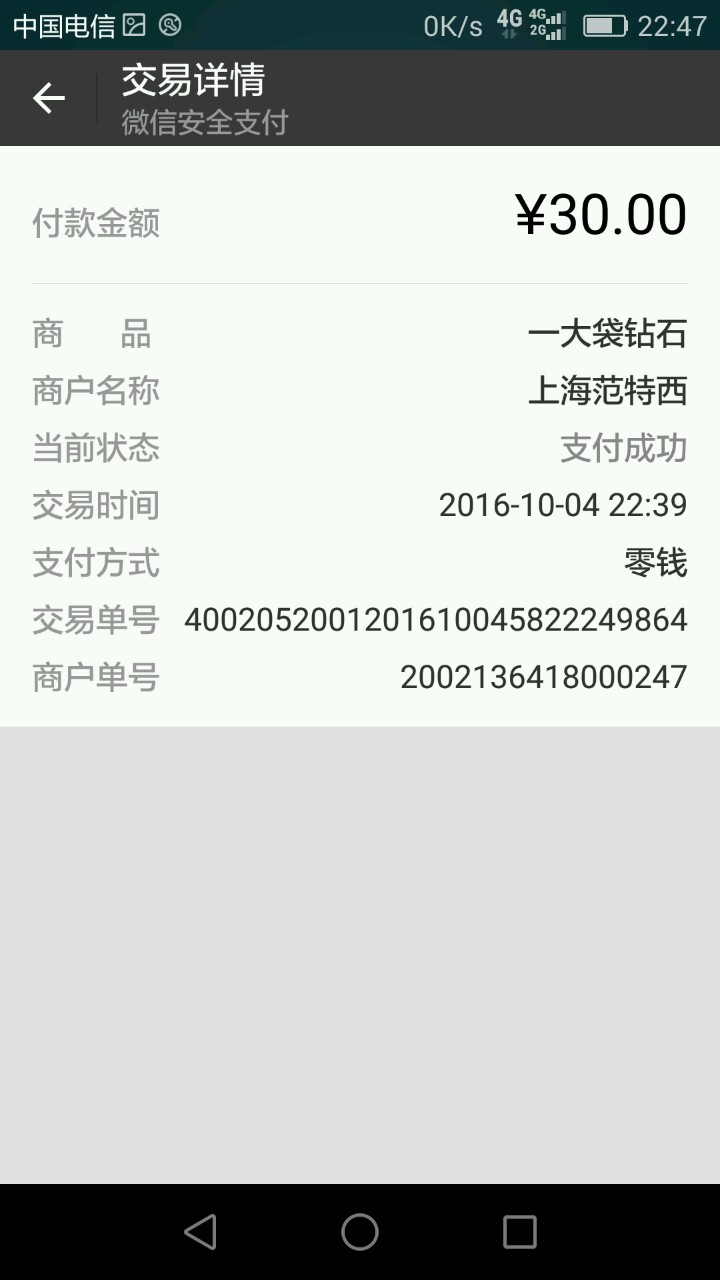Tap the system back navigation button
720x1280 pixels.
pos(201,1232)
